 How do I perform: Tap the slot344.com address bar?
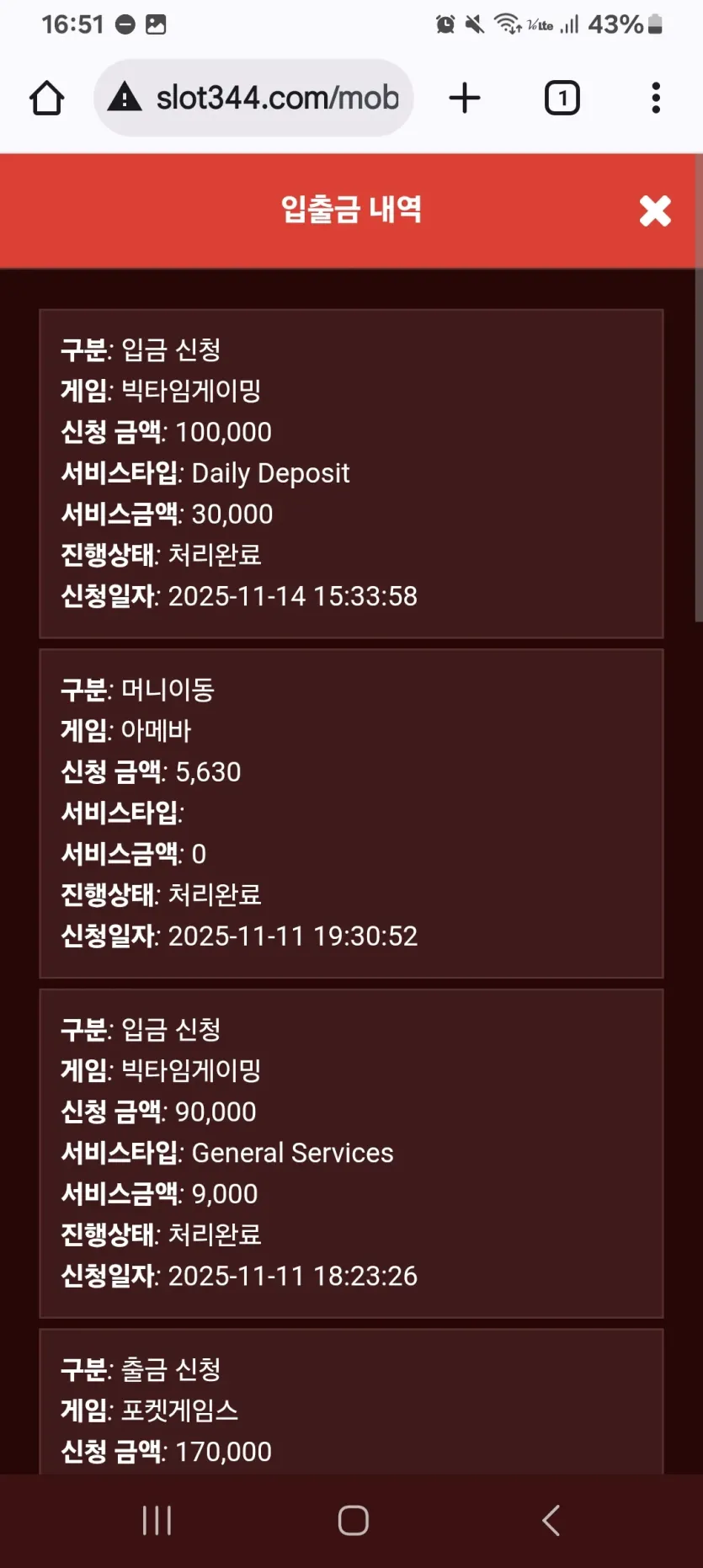(x=253, y=99)
